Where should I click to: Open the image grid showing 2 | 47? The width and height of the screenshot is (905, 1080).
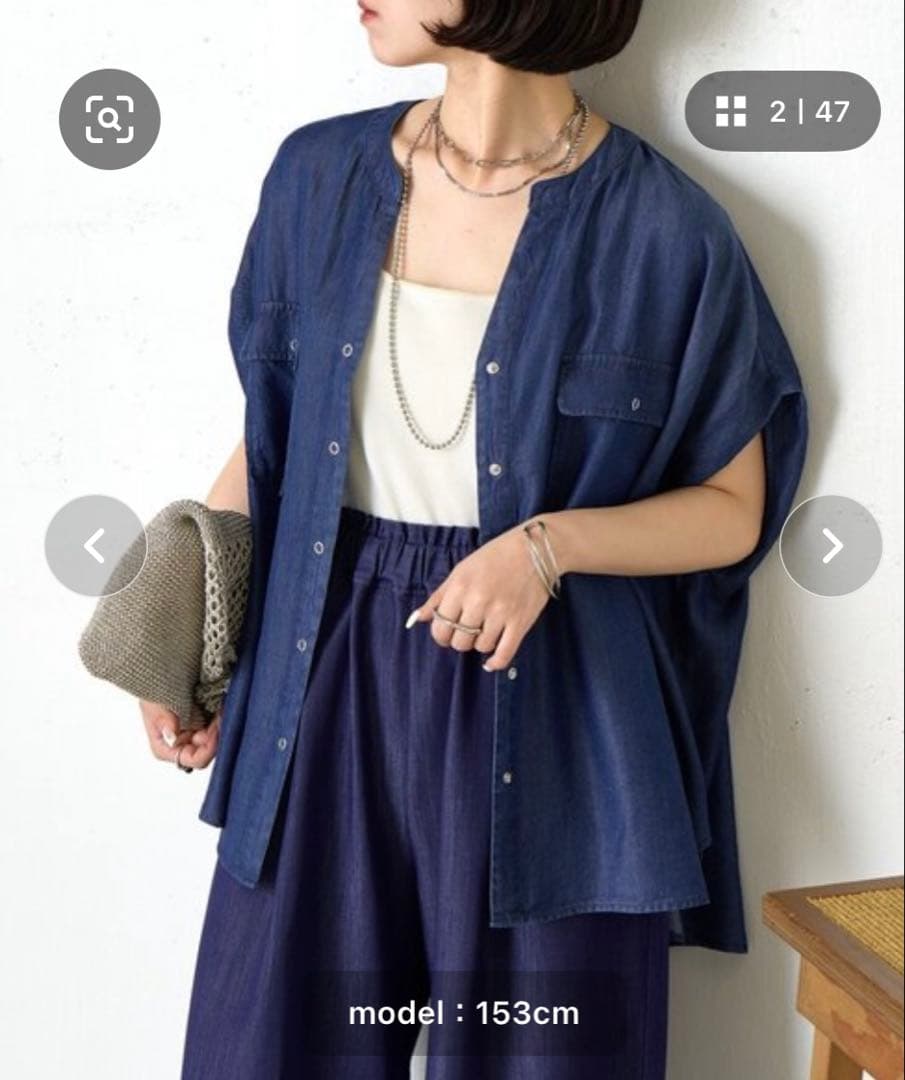782,112
